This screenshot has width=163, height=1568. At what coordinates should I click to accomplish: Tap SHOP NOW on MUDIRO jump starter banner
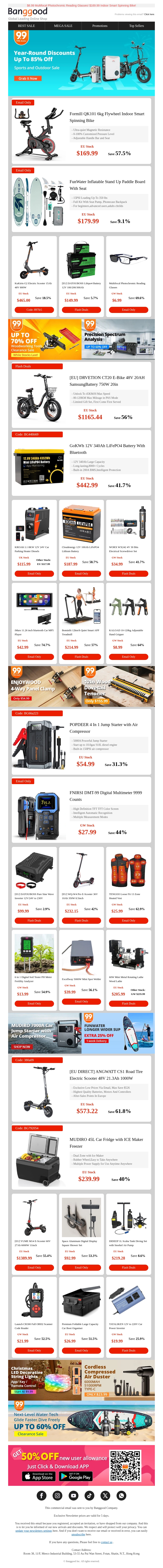pos(22,1047)
